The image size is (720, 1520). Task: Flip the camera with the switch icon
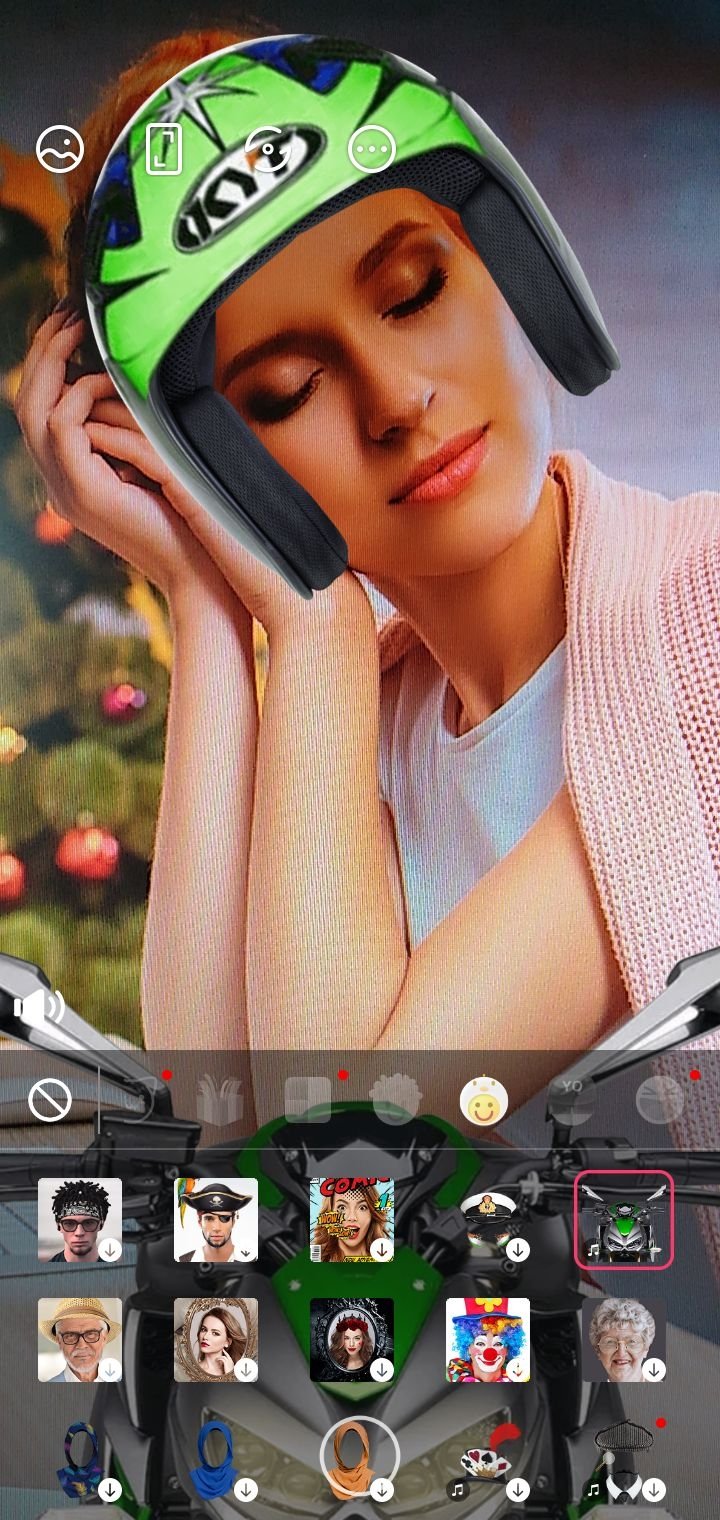pos(269,150)
